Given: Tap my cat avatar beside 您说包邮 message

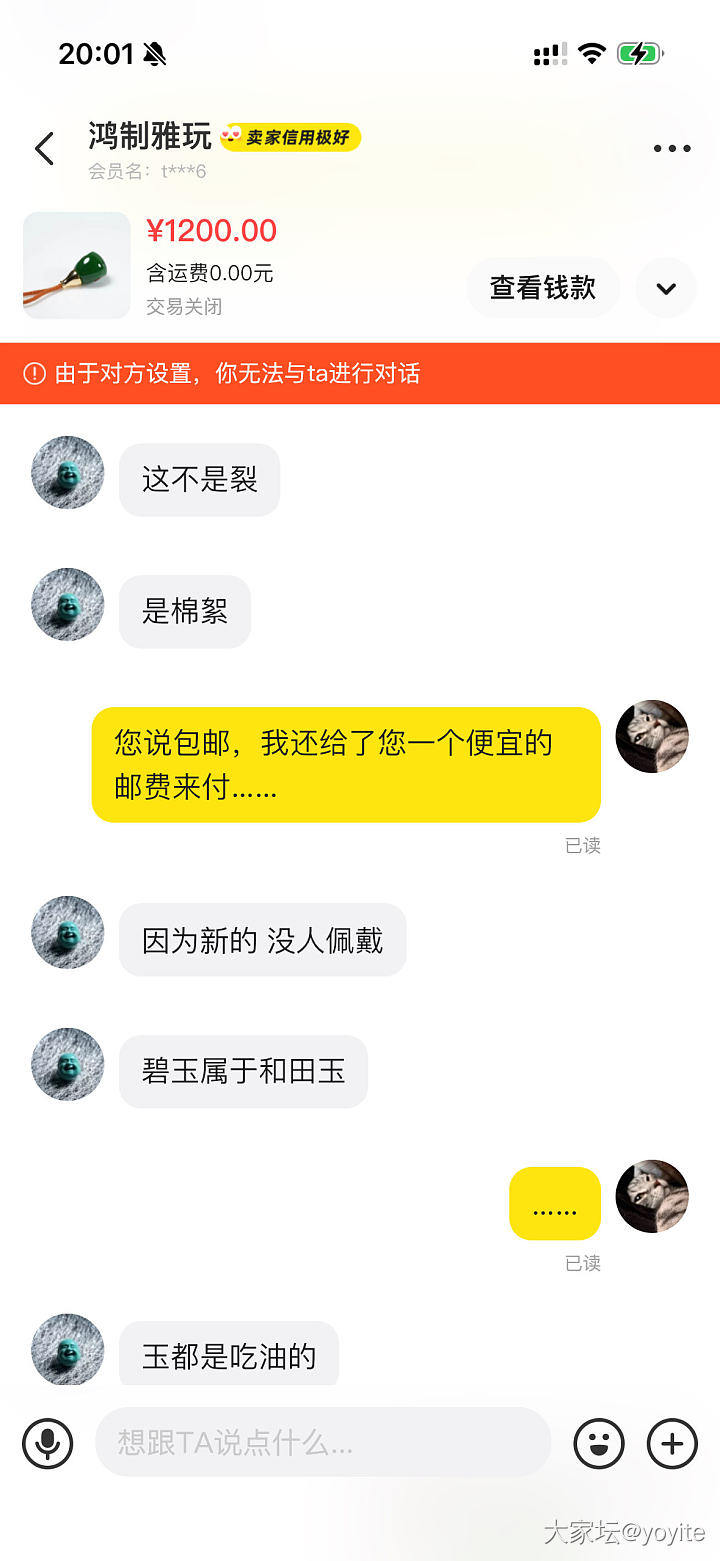Looking at the screenshot, I should [x=652, y=736].
